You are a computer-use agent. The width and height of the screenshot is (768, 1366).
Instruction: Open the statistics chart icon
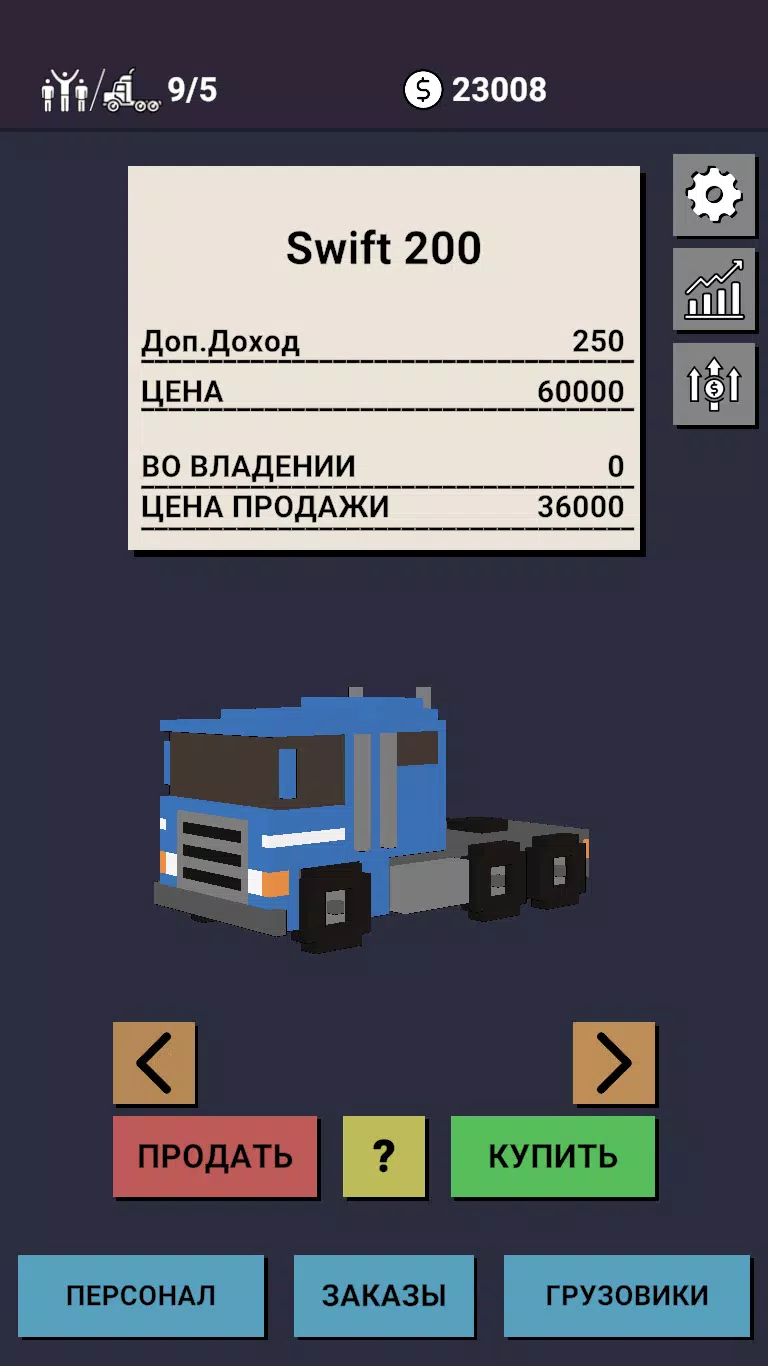[x=713, y=290]
